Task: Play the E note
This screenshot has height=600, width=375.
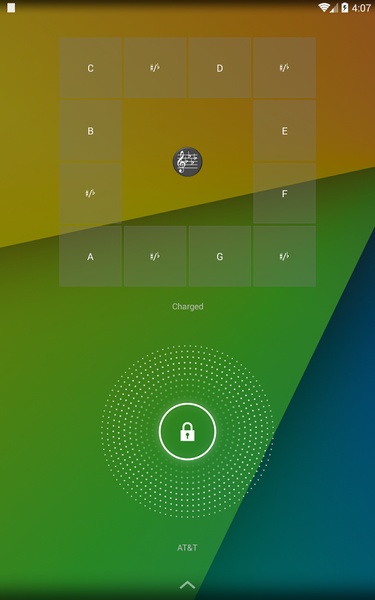Action: (284, 130)
